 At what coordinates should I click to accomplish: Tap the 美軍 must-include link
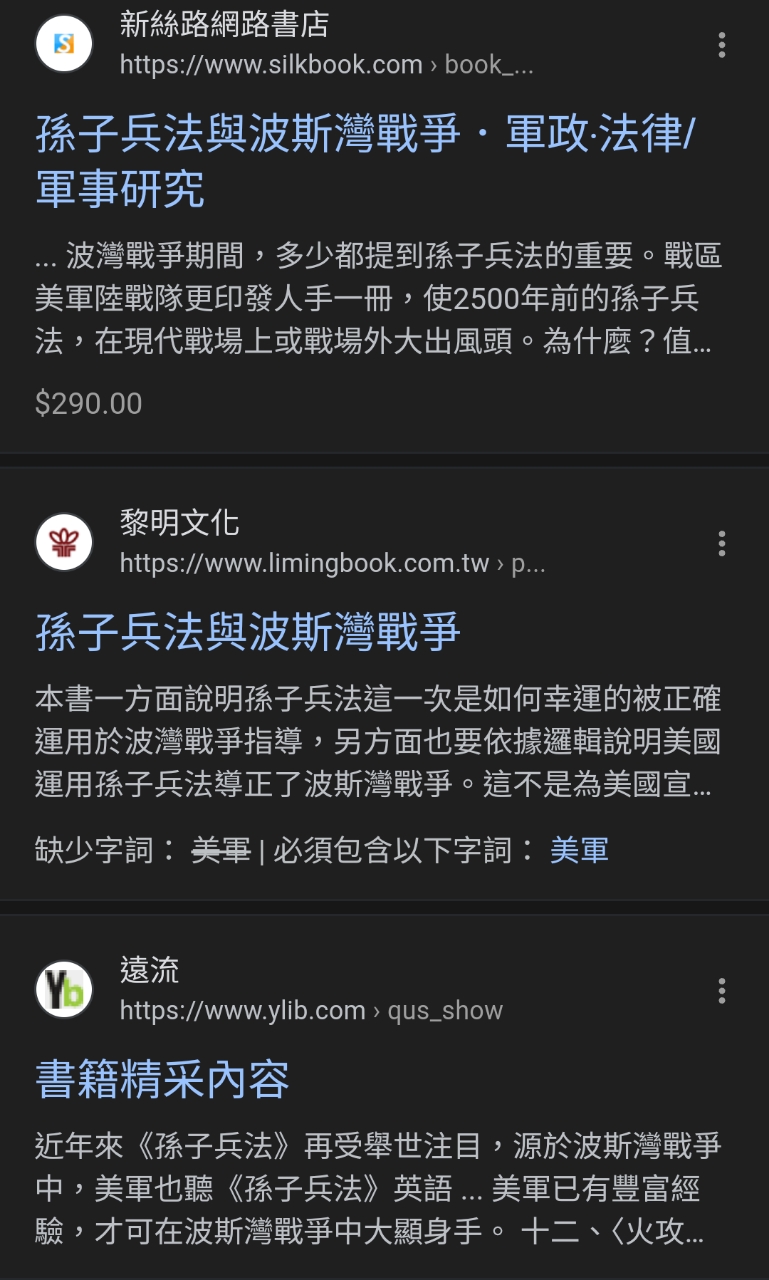579,850
